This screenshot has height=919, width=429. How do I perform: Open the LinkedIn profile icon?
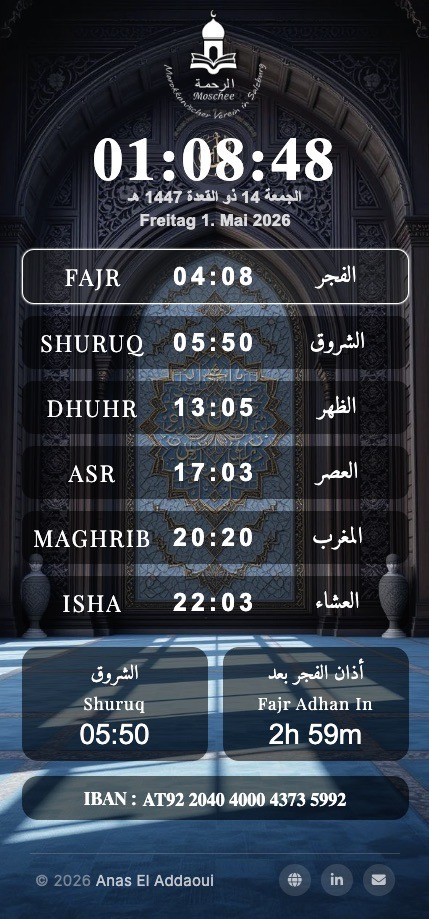tap(337, 880)
